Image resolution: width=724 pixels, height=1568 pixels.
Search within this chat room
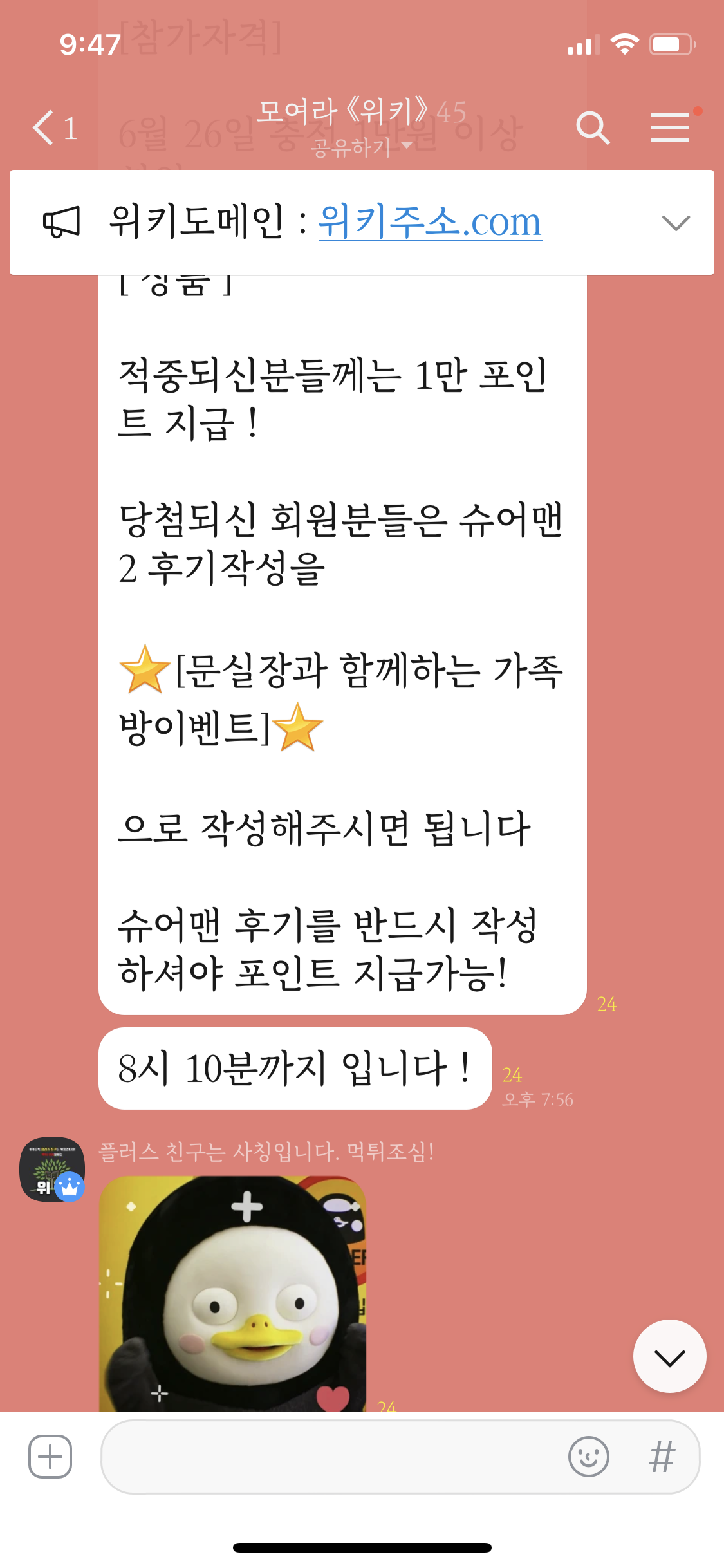point(592,127)
